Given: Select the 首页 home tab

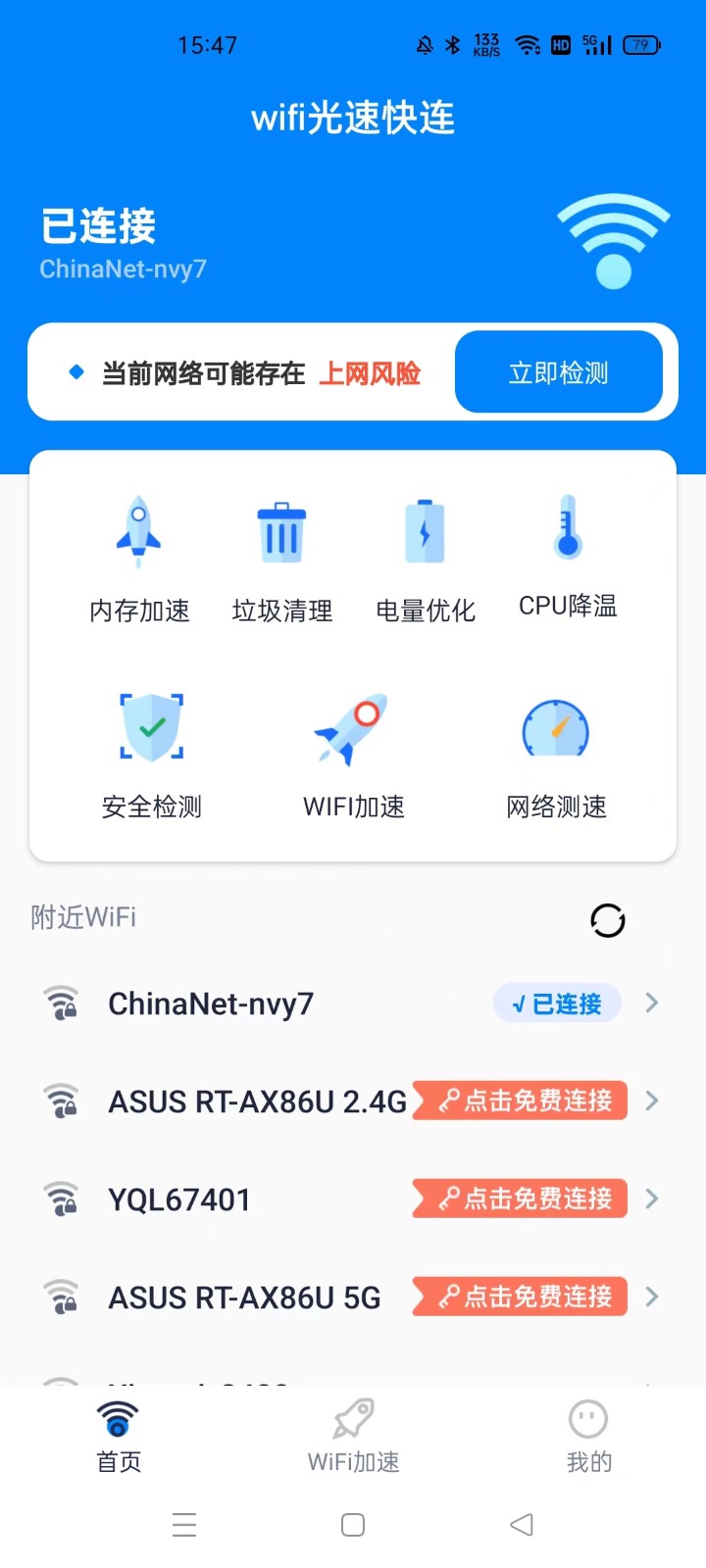Looking at the screenshot, I should point(119,1436).
